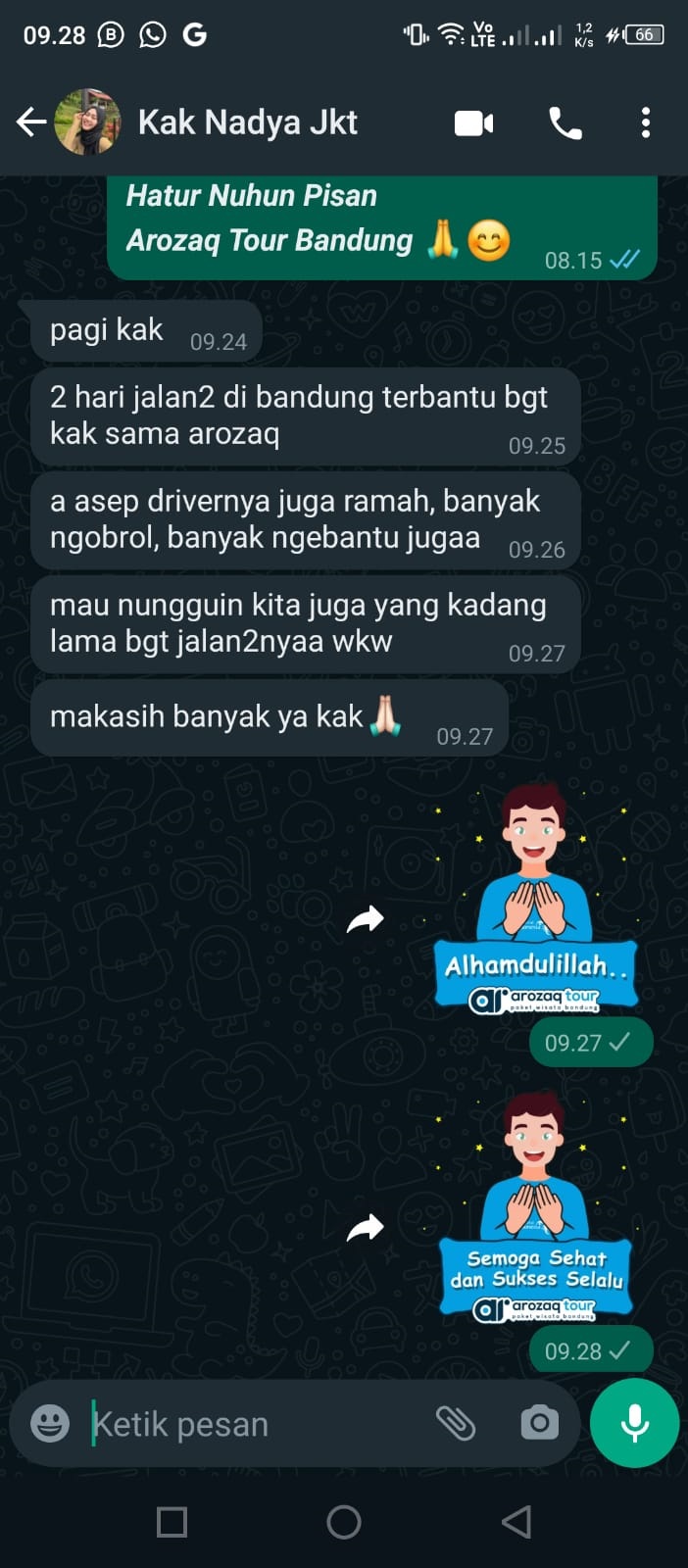Open the overflow menu

click(645, 122)
